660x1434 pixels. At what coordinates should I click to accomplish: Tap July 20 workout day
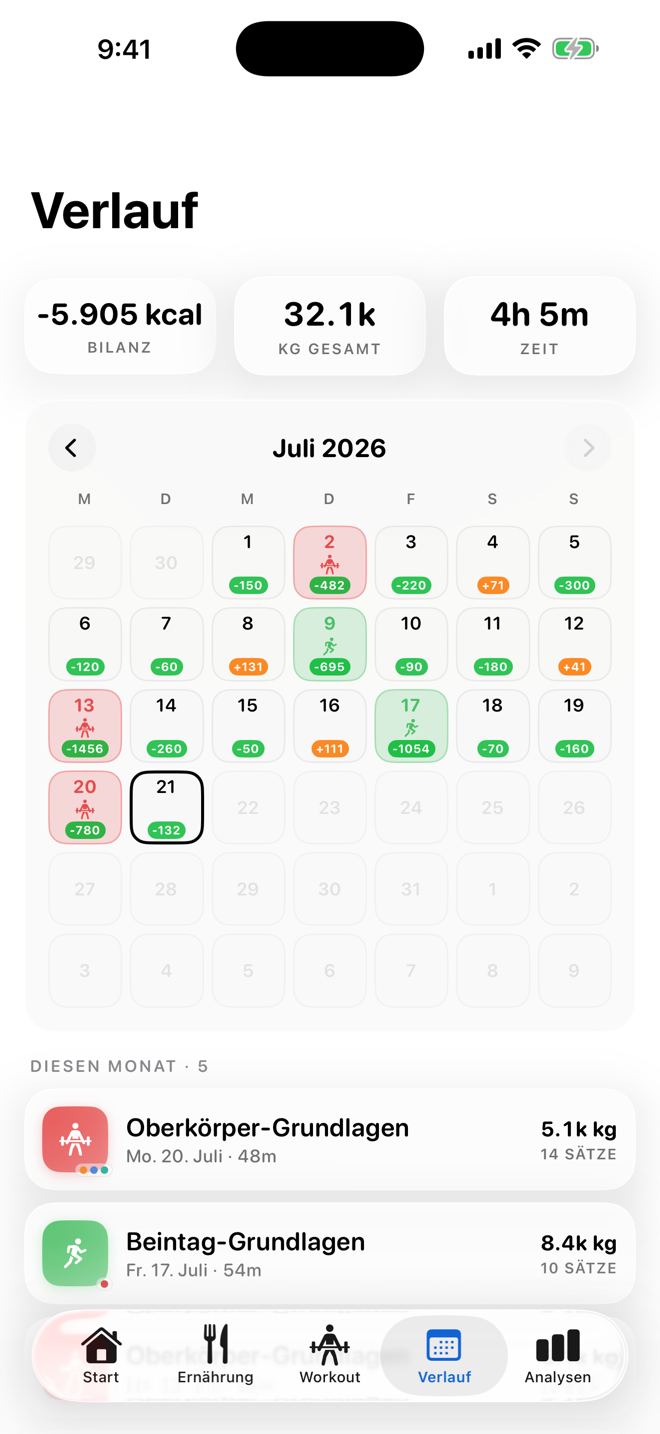(85, 807)
